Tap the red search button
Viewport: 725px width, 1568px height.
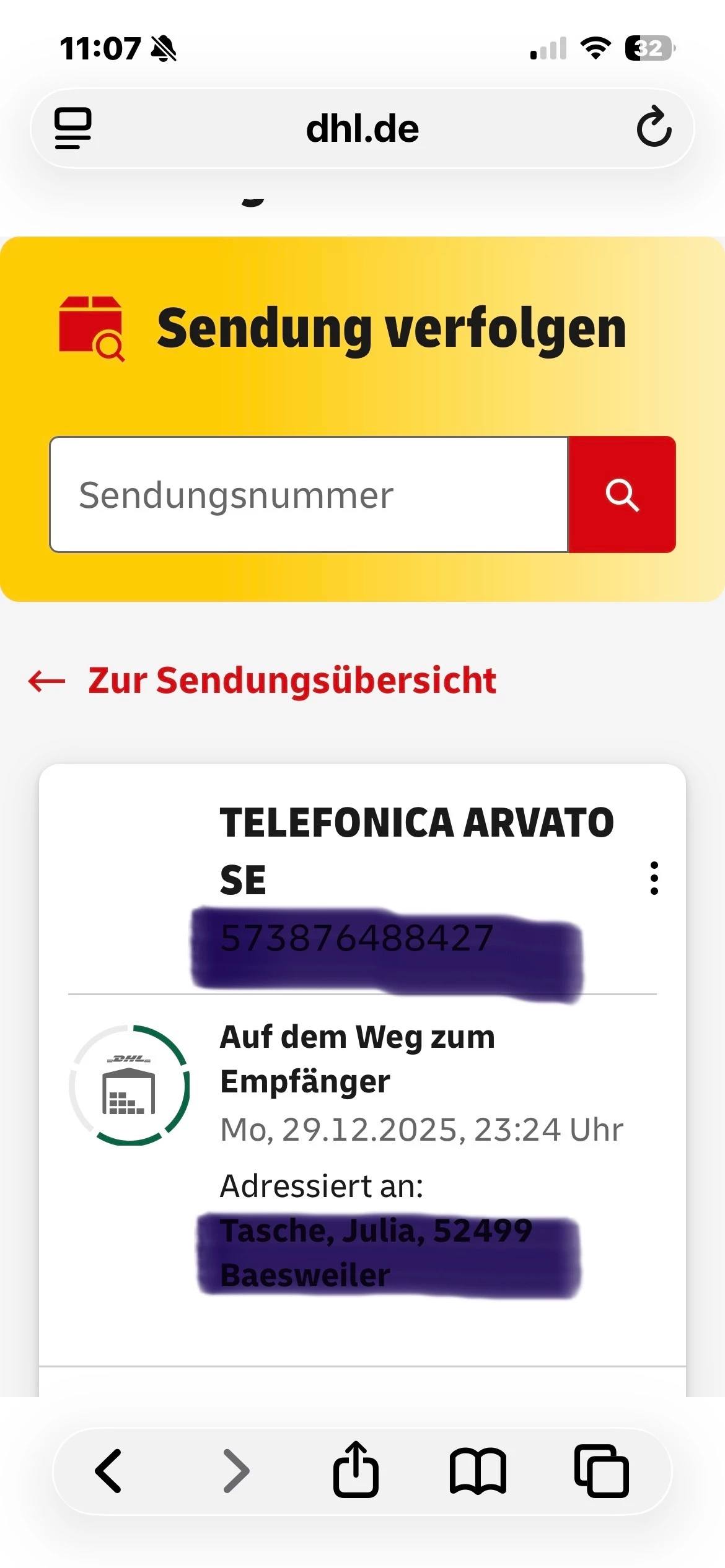(x=622, y=495)
